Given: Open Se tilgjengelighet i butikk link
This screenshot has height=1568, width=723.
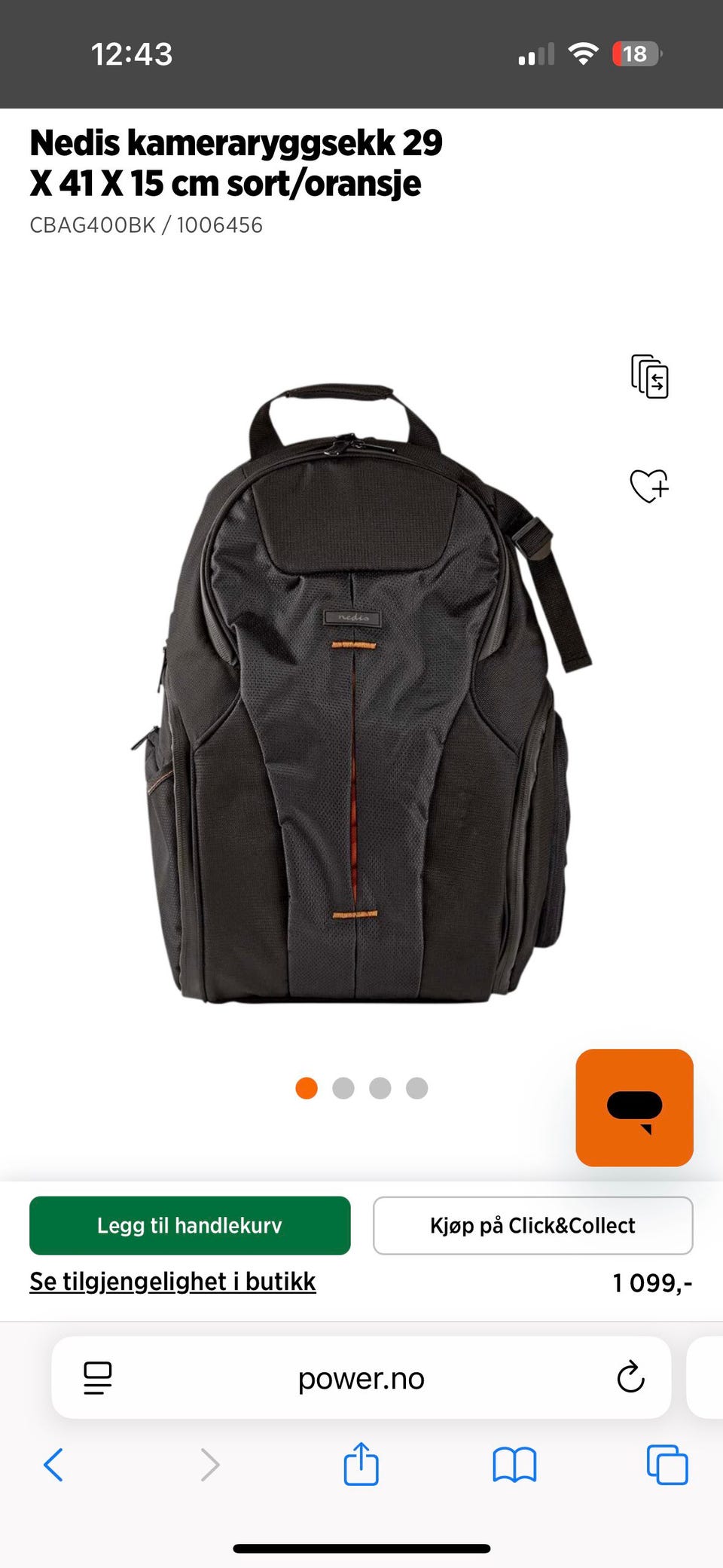Looking at the screenshot, I should point(172,1282).
